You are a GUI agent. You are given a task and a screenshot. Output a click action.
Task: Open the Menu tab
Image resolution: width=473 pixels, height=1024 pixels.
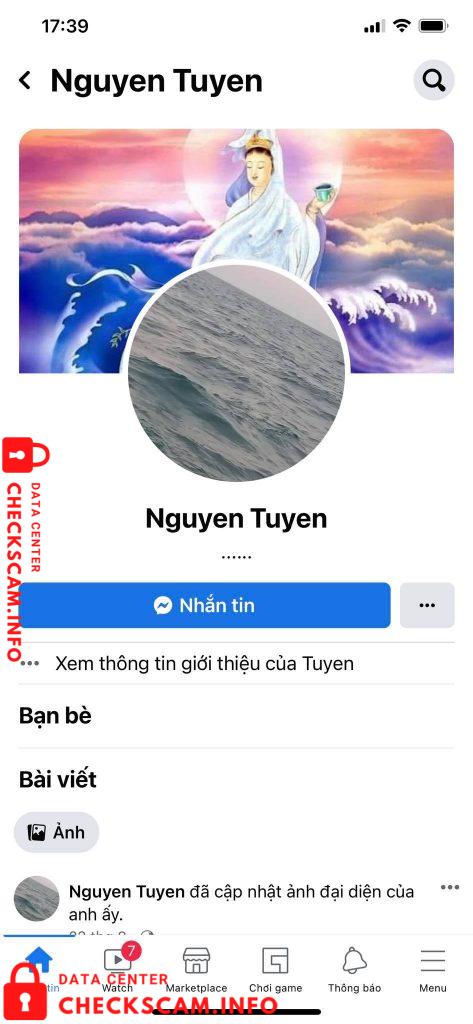(x=432, y=970)
